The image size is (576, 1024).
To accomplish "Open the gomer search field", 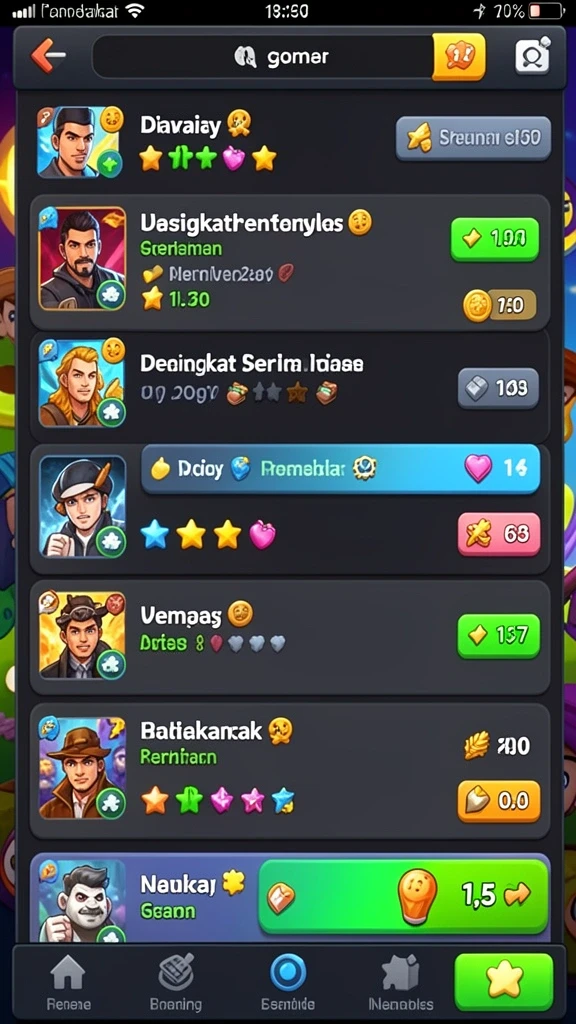I will (x=263, y=57).
